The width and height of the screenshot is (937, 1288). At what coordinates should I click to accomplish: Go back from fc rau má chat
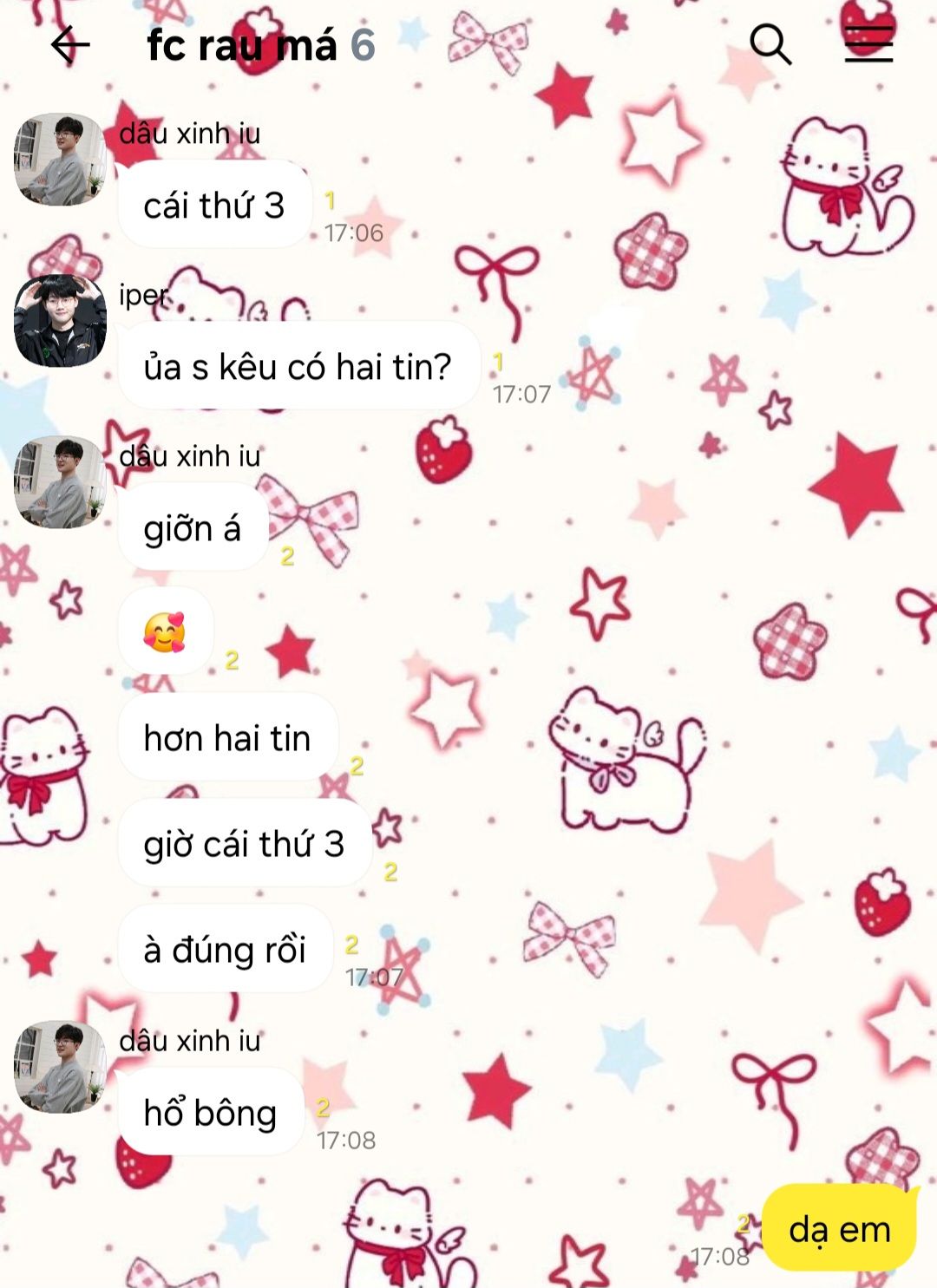[x=70, y=44]
